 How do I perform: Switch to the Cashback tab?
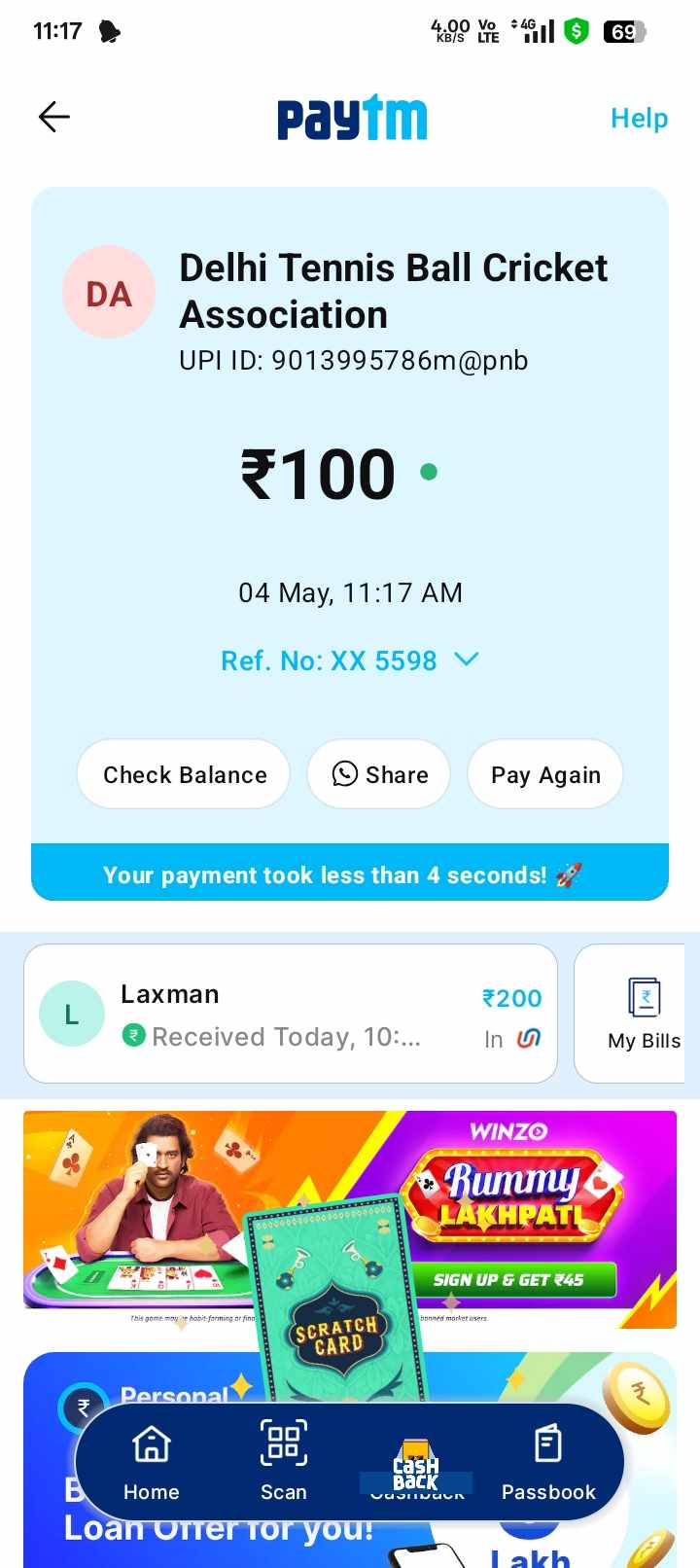click(416, 1463)
